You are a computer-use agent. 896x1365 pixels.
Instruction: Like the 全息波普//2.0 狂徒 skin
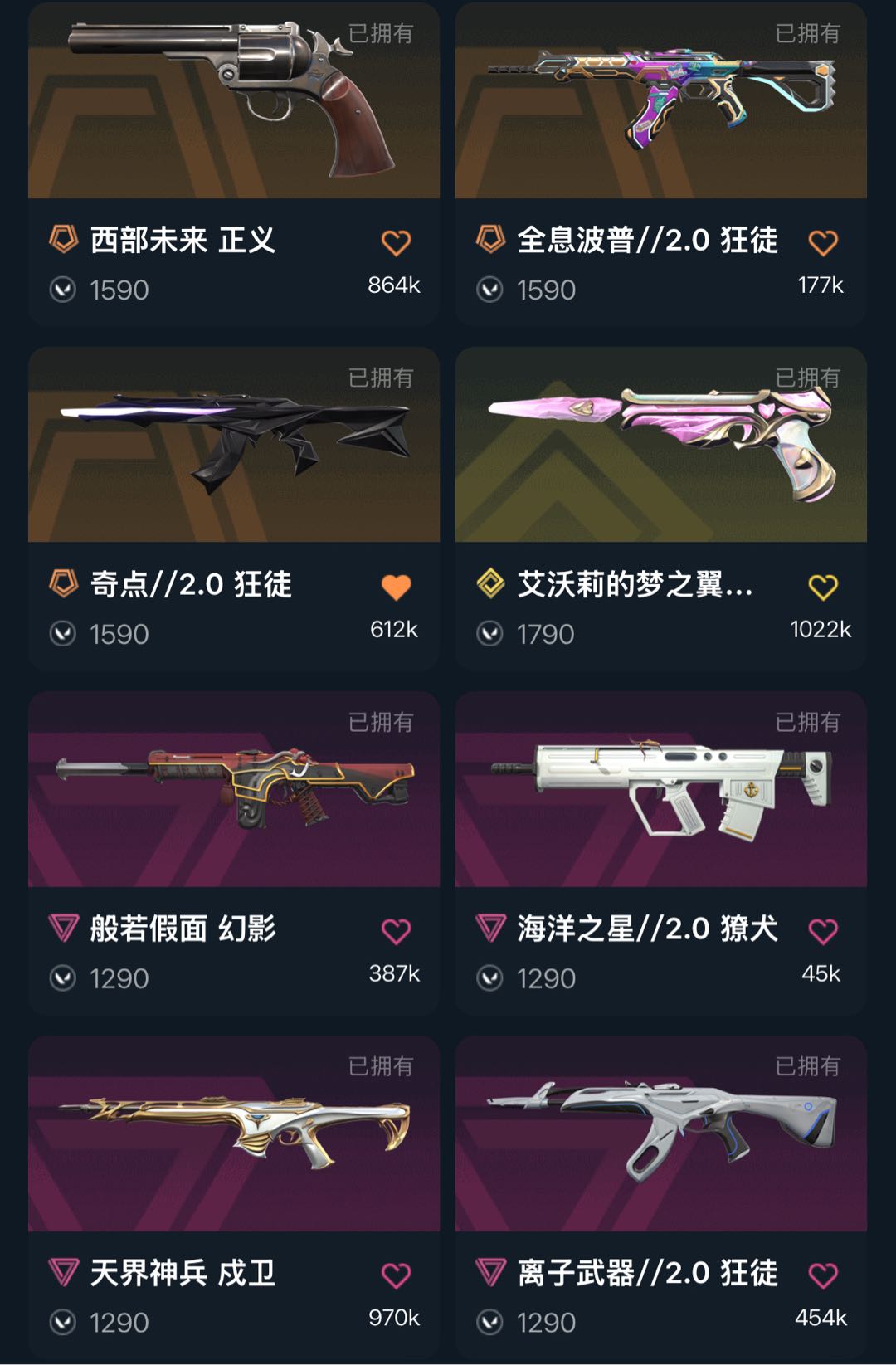(823, 242)
